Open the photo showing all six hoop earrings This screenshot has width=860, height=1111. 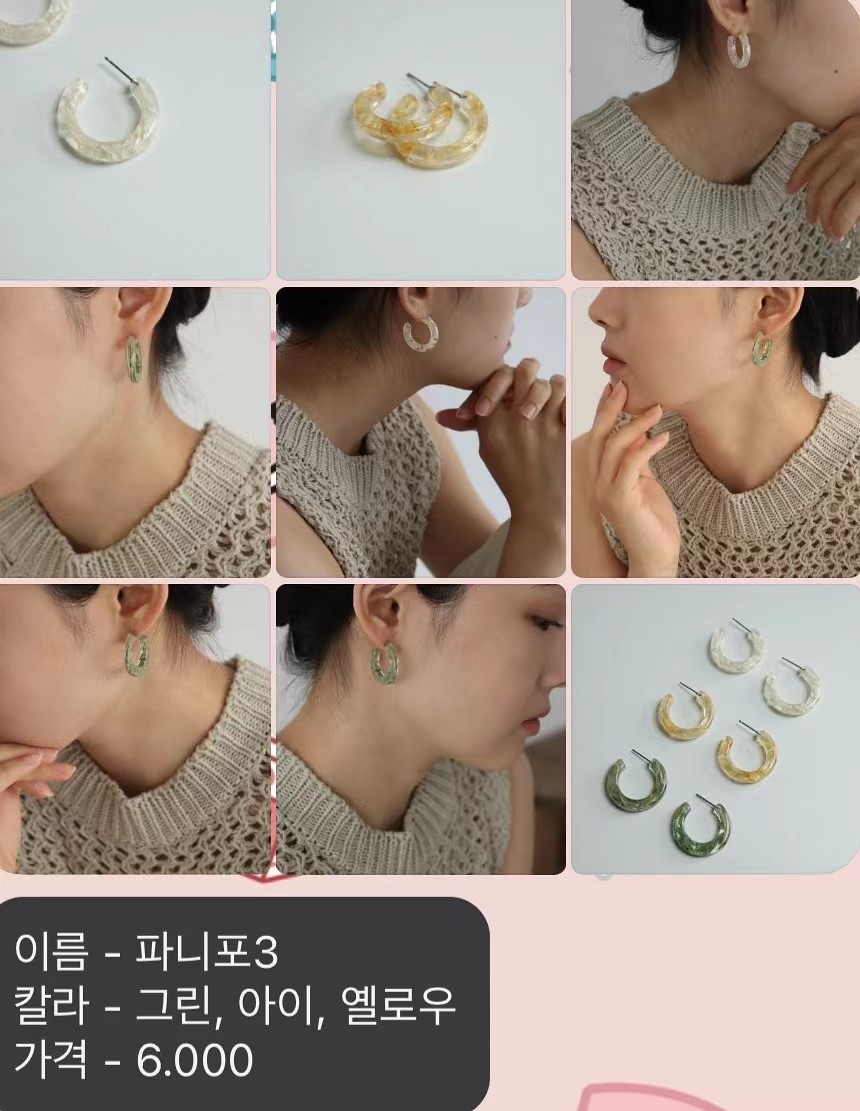click(715, 728)
